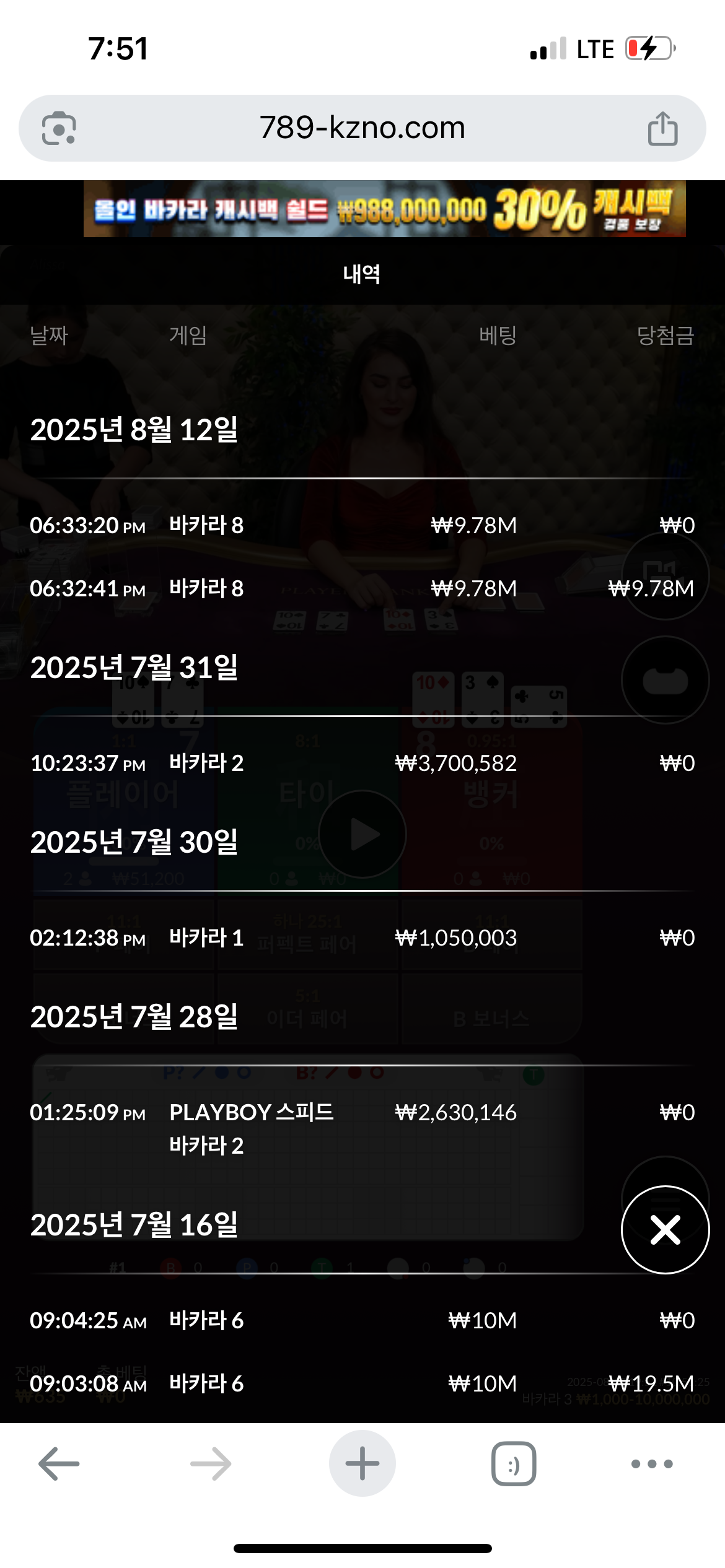This screenshot has height=1568, width=725.
Task: Open the tab switcher
Action: 513,1463
